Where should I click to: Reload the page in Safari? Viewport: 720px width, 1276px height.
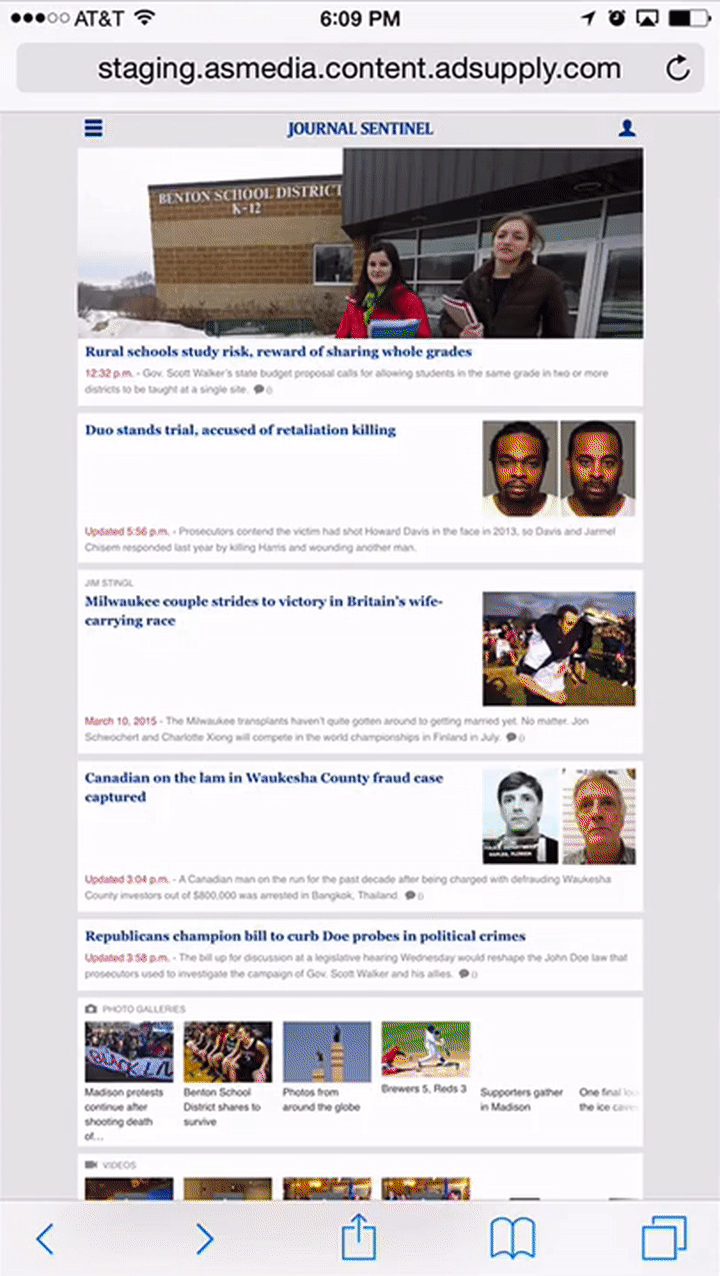coord(677,68)
